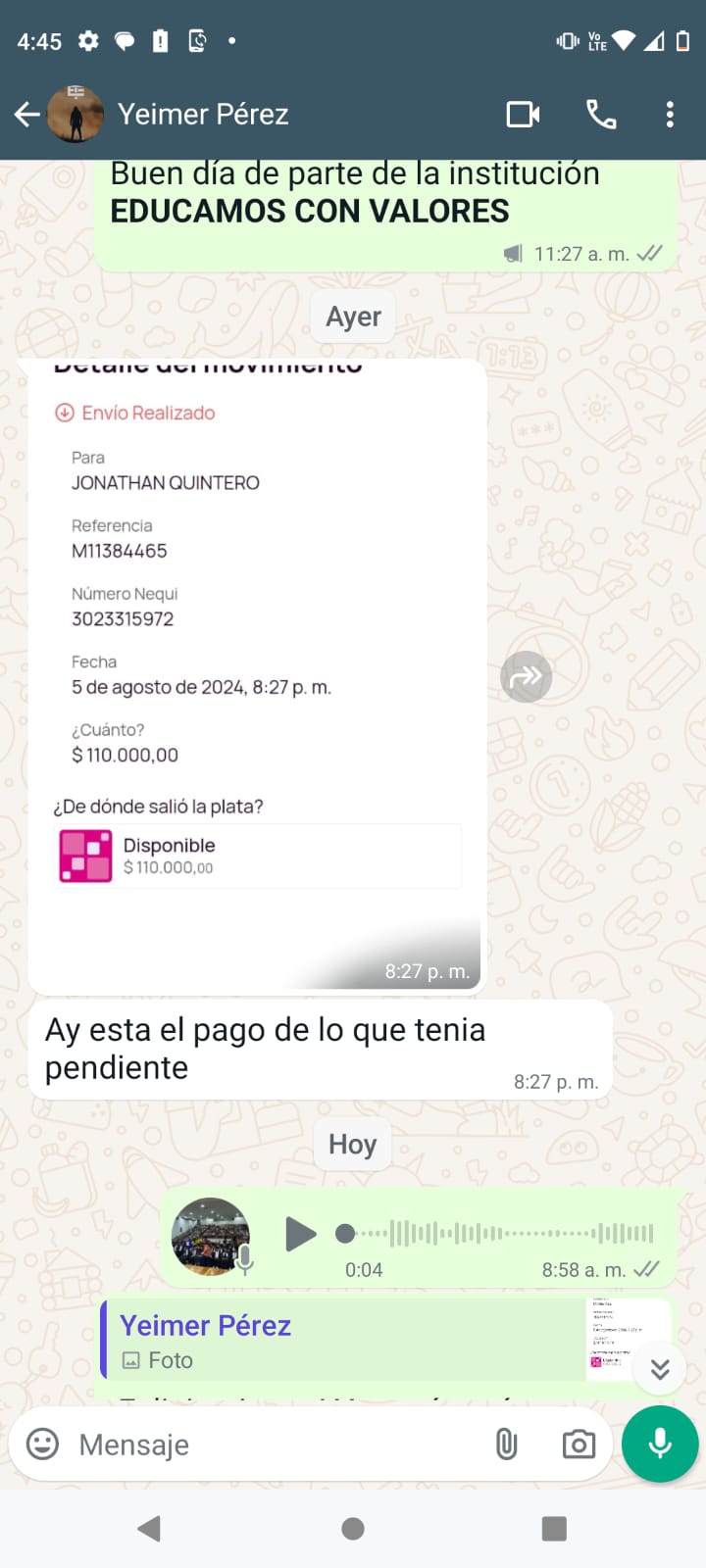Focus the Mensaje text field
The width and height of the screenshot is (706, 1568).
275,1445
